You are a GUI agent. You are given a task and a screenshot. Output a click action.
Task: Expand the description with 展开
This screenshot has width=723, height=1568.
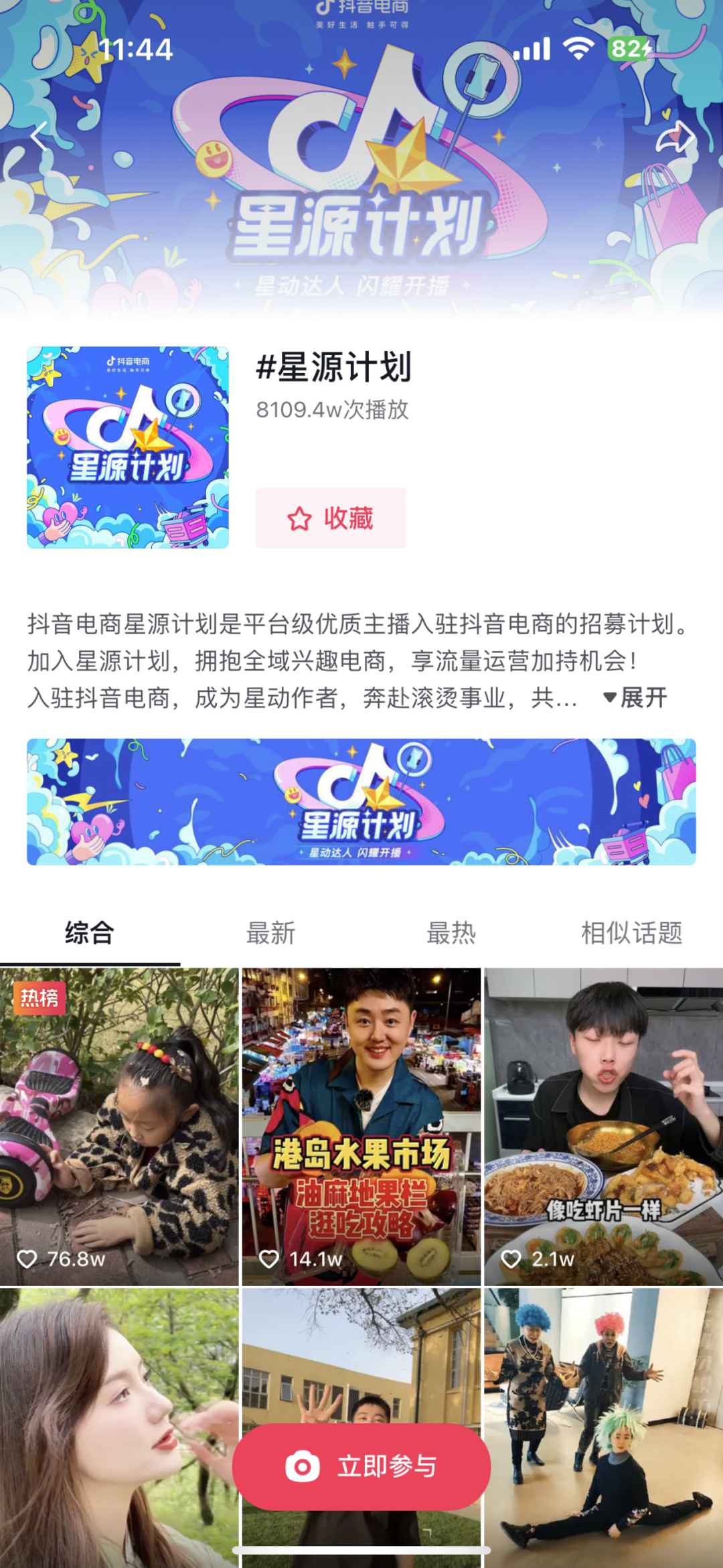pos(635,698)
